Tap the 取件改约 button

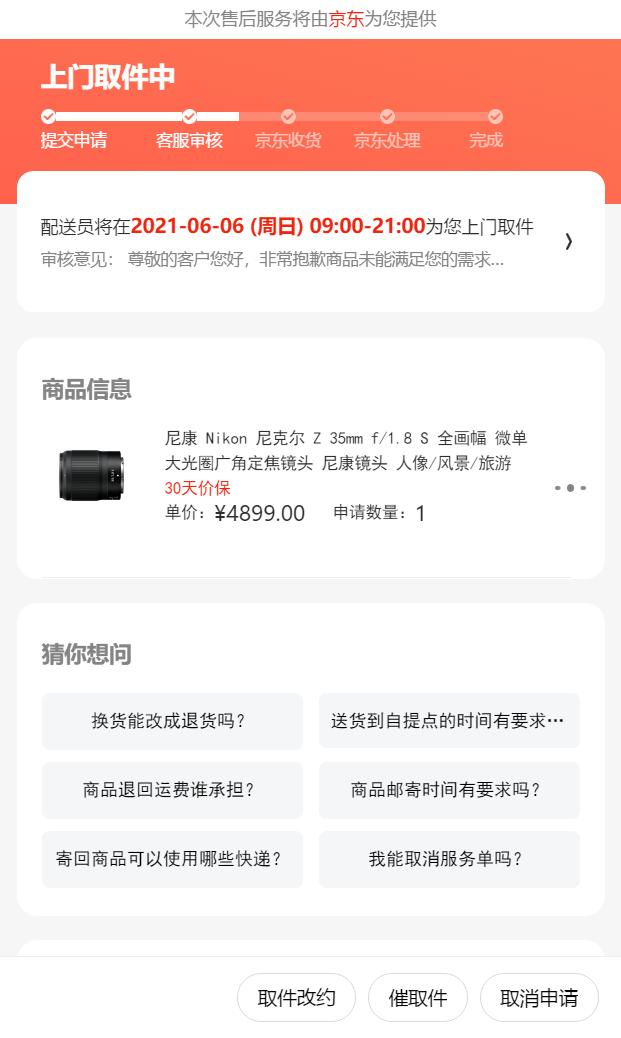point(296,998)
